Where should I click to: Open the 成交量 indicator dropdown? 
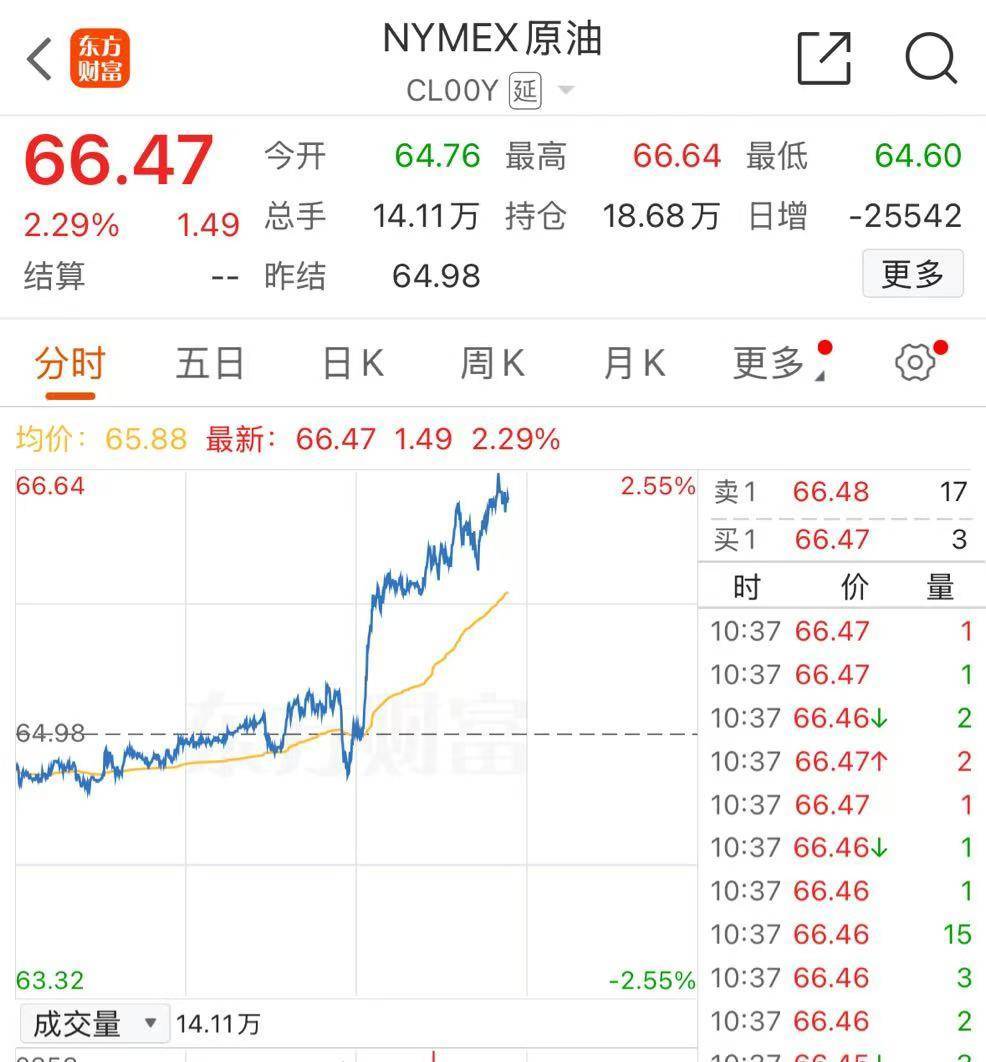click(94, 1023)
